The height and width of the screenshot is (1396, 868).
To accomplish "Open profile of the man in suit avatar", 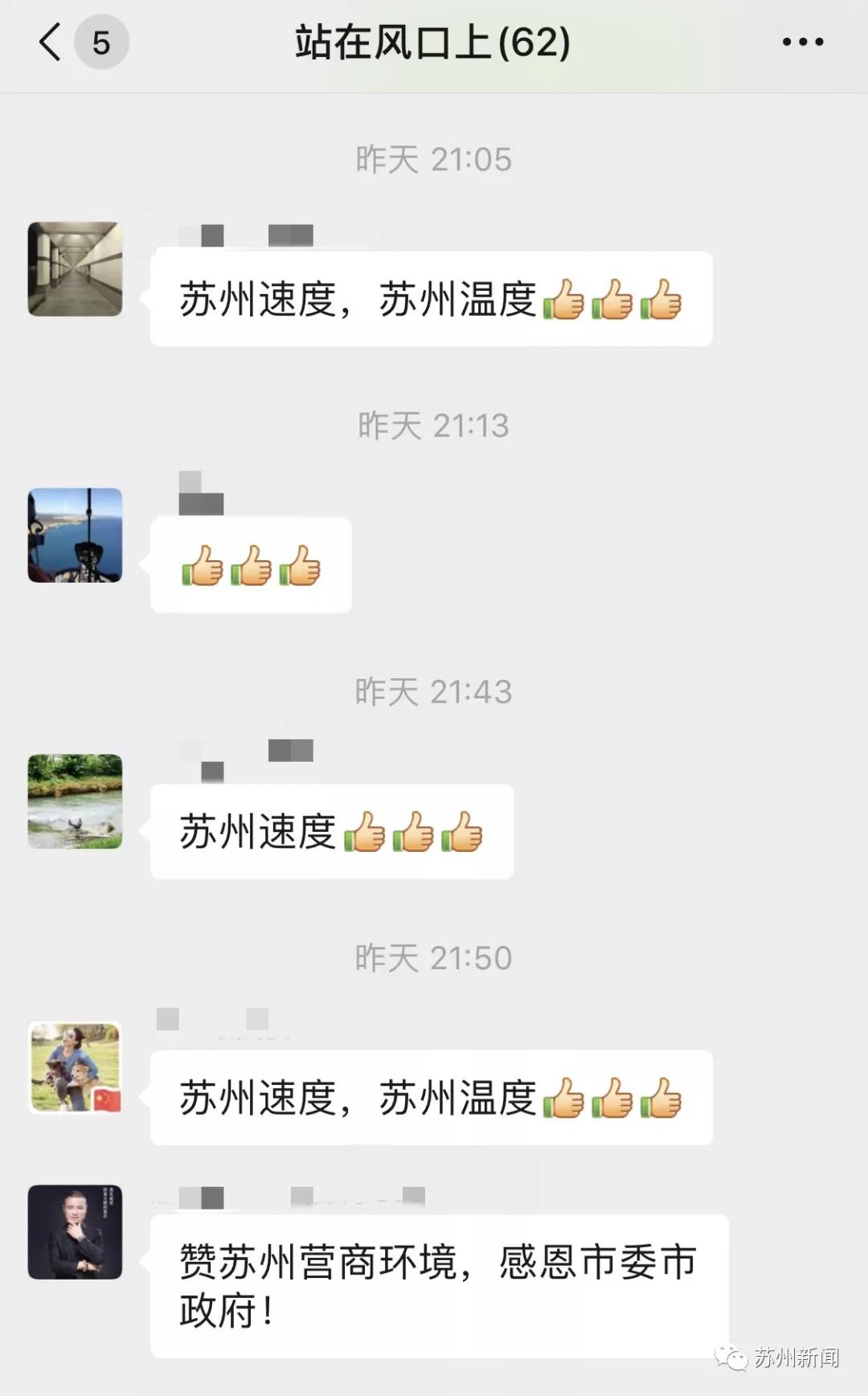I will 75,1231.
